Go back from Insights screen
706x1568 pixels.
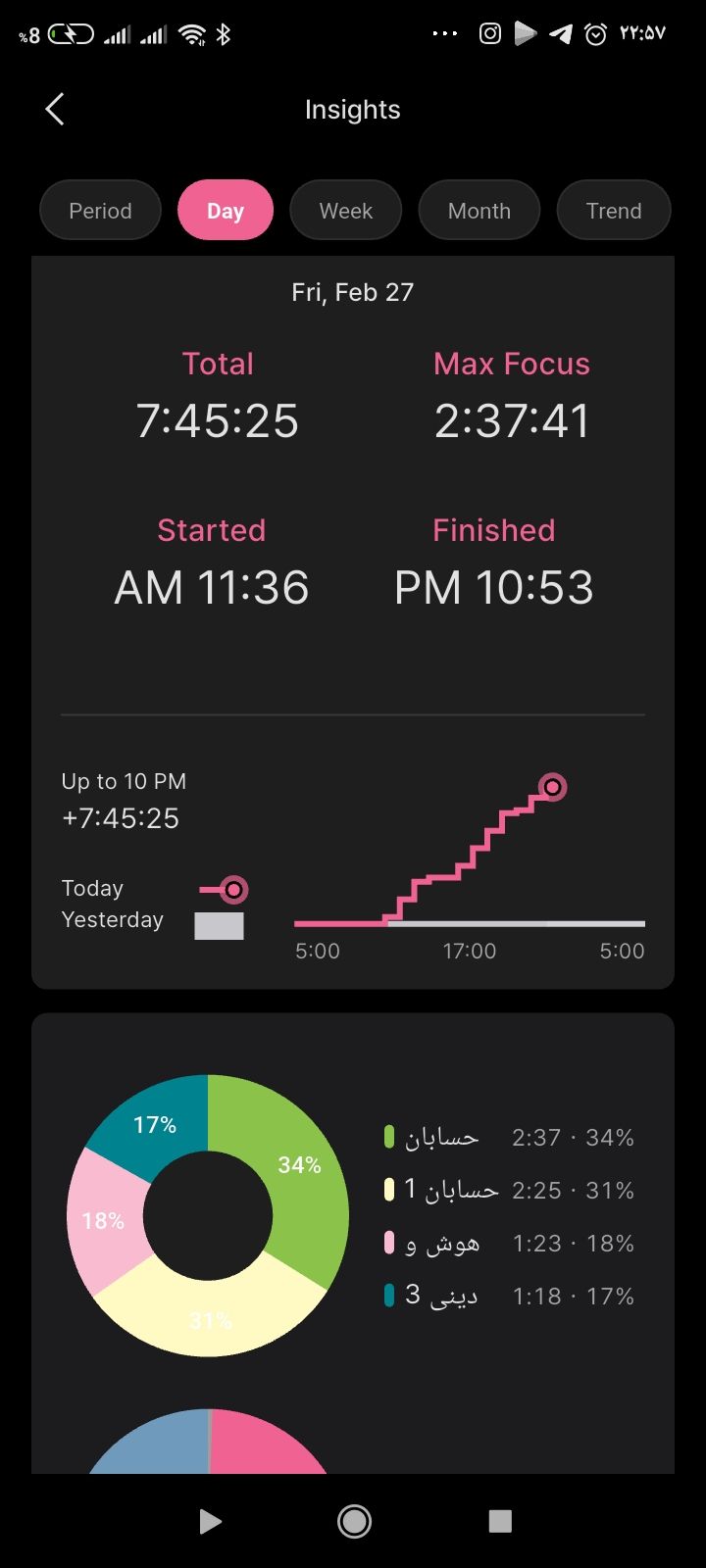pos(56,110)
